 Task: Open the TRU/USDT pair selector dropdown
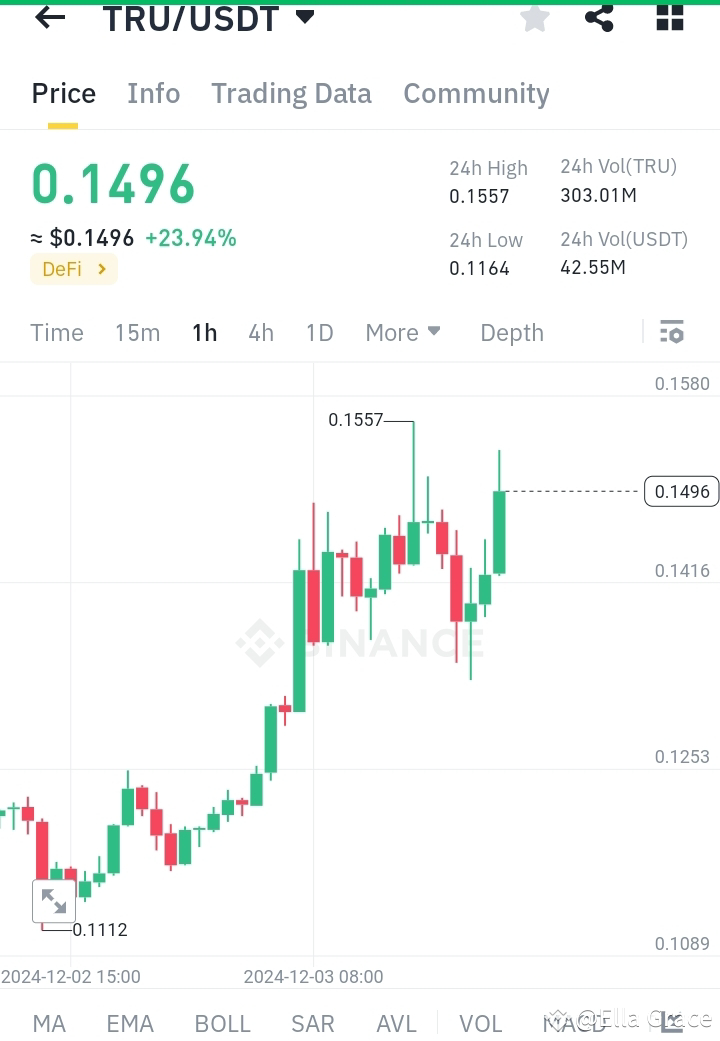coord(302,17)
